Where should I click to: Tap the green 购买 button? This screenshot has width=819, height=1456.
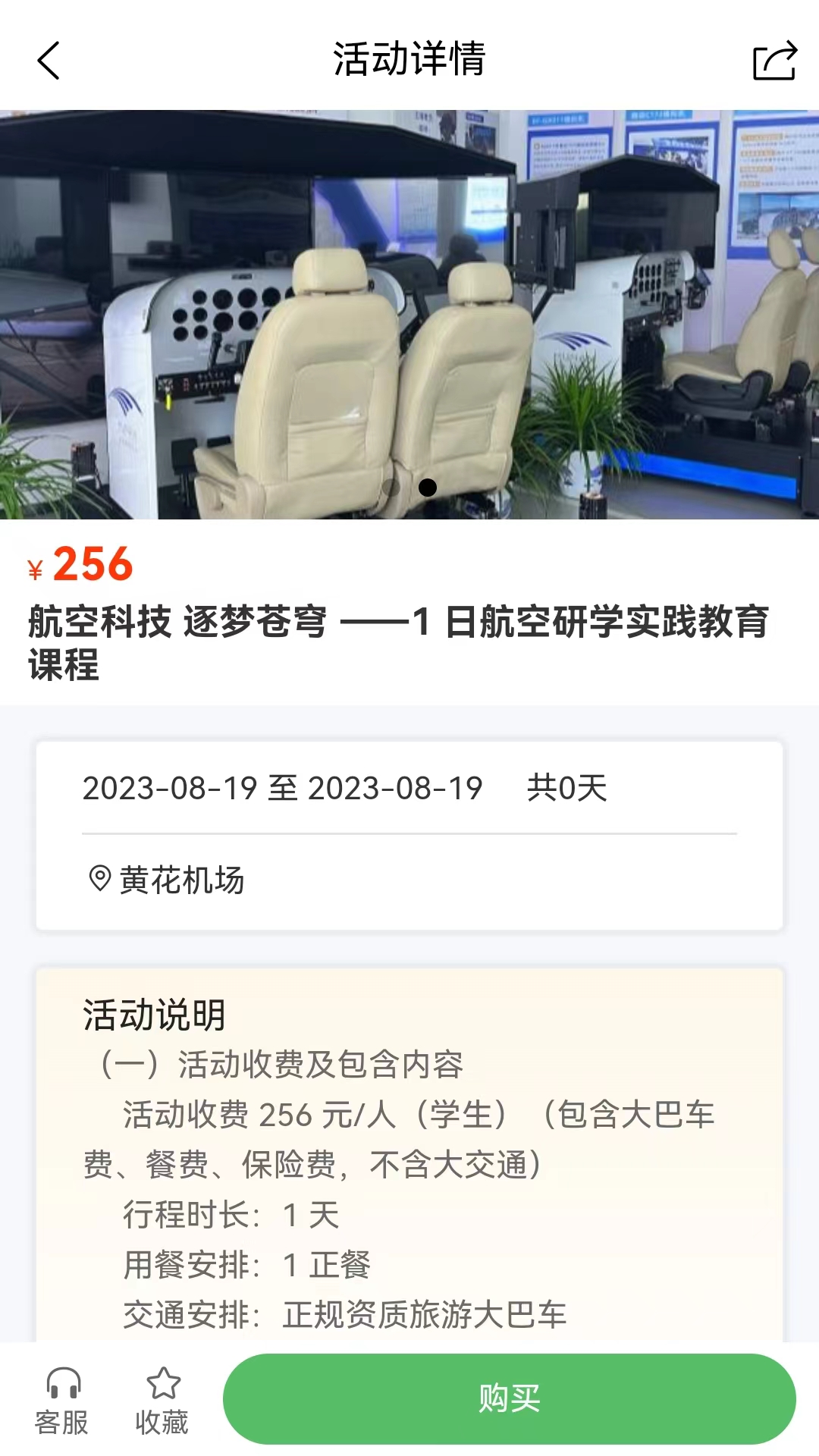tap(509, 1398)
